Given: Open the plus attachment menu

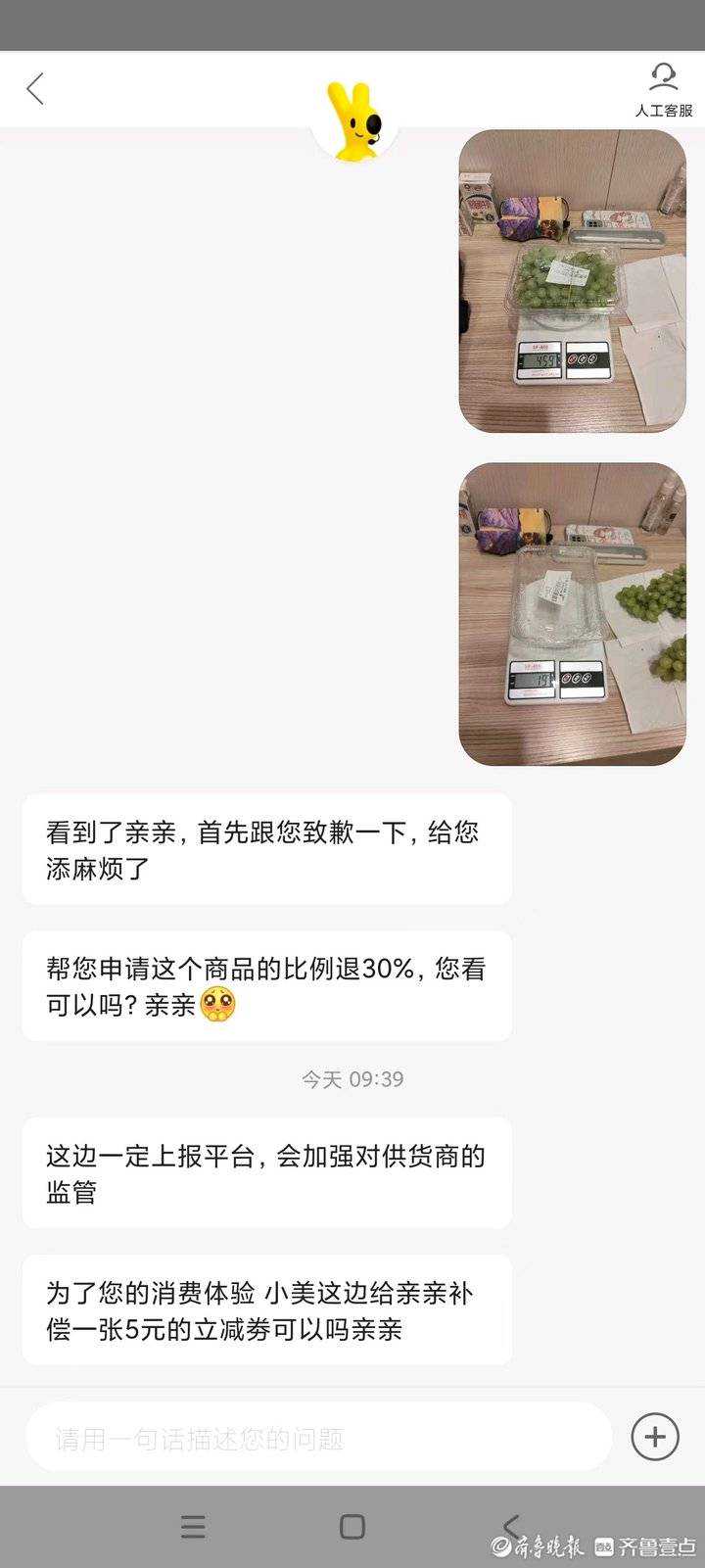Looking at the screenshot, I should pos(655,1437).
